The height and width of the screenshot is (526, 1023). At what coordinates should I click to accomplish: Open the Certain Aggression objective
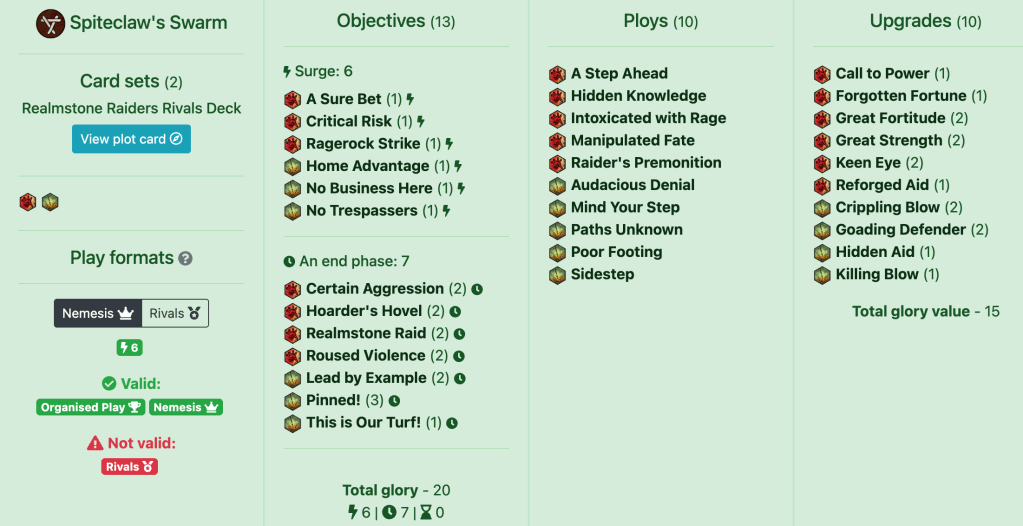[x=374, y=289]
